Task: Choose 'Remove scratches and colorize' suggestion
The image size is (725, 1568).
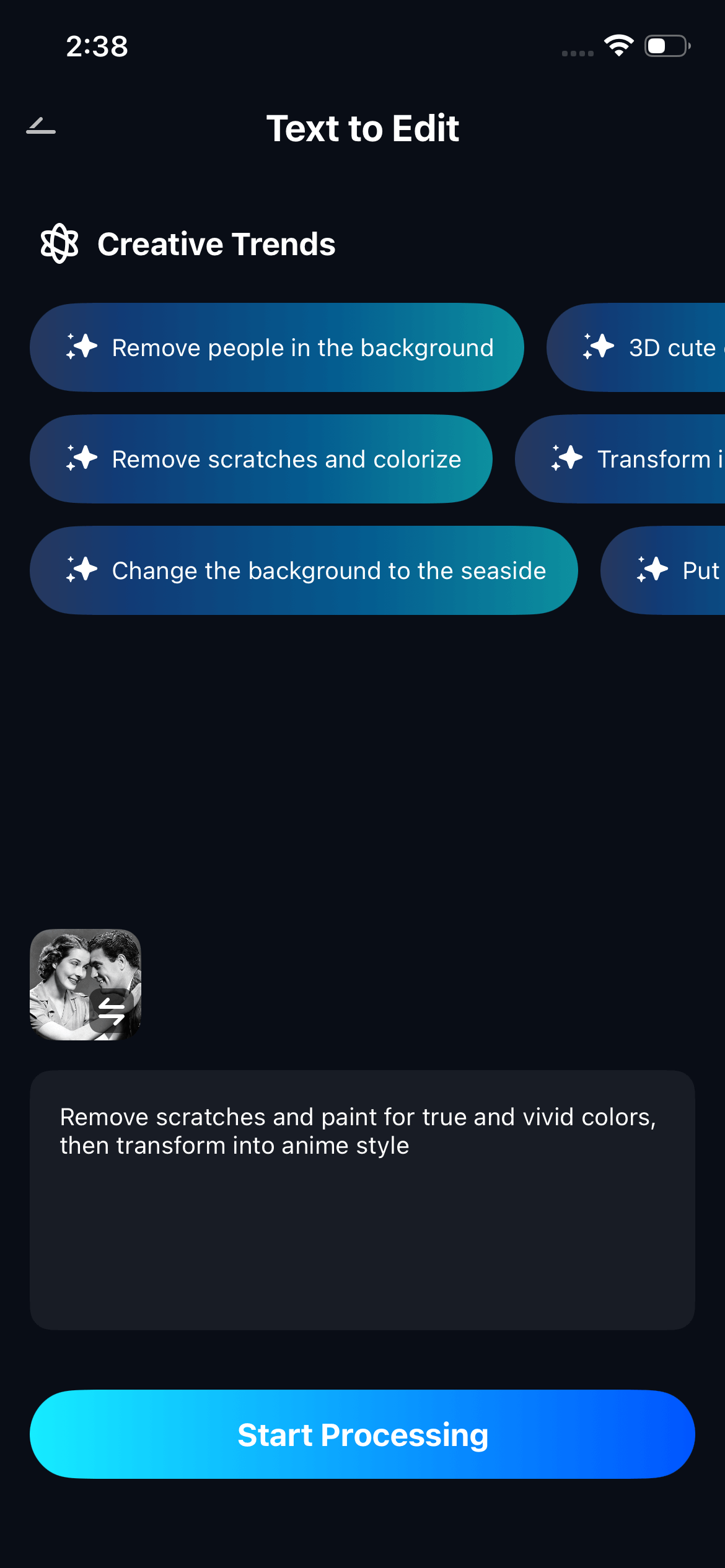Action: click(x=261, y=459)
